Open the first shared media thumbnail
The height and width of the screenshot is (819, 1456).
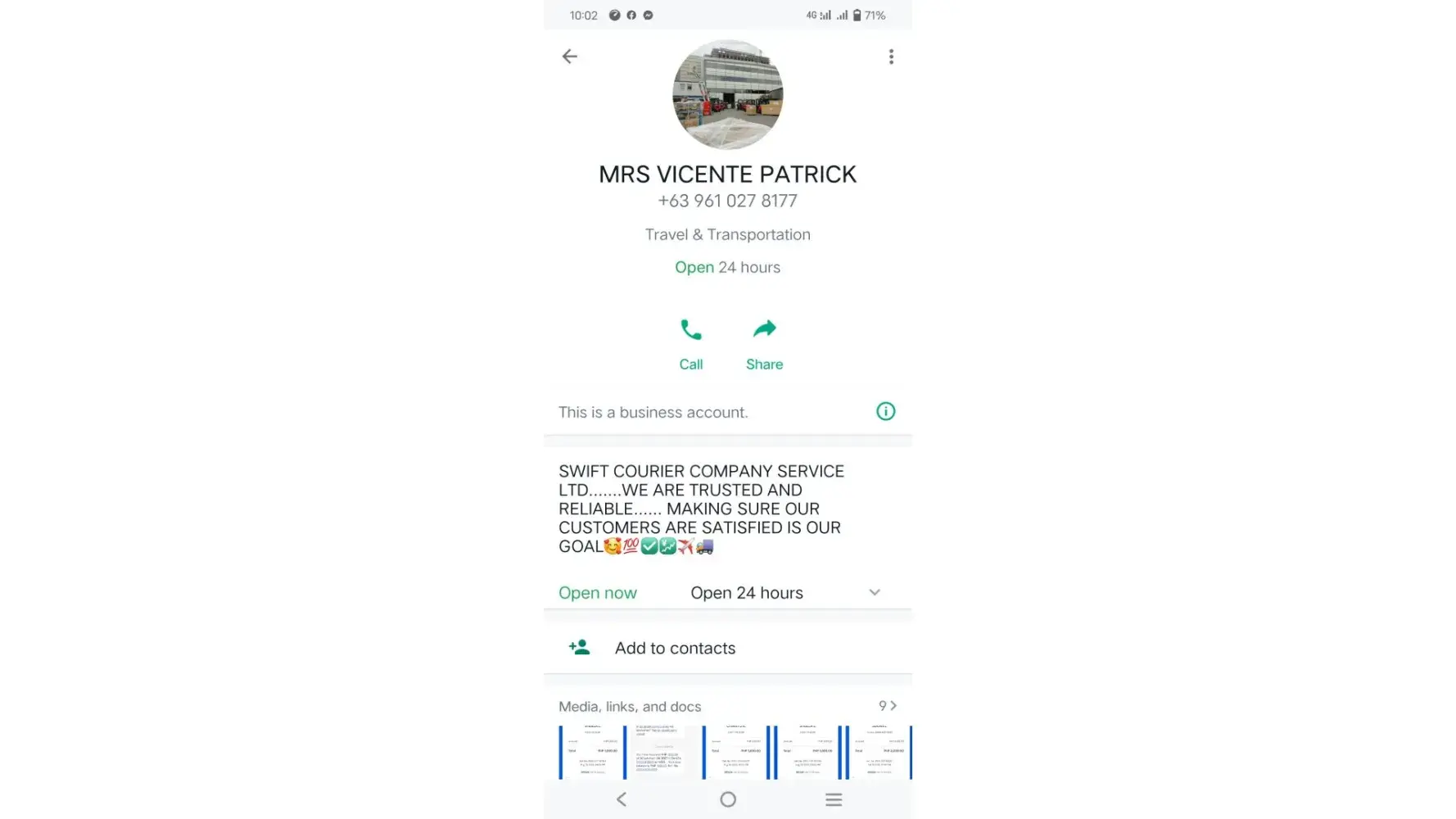pyautogui.click(x=592, y=752)
